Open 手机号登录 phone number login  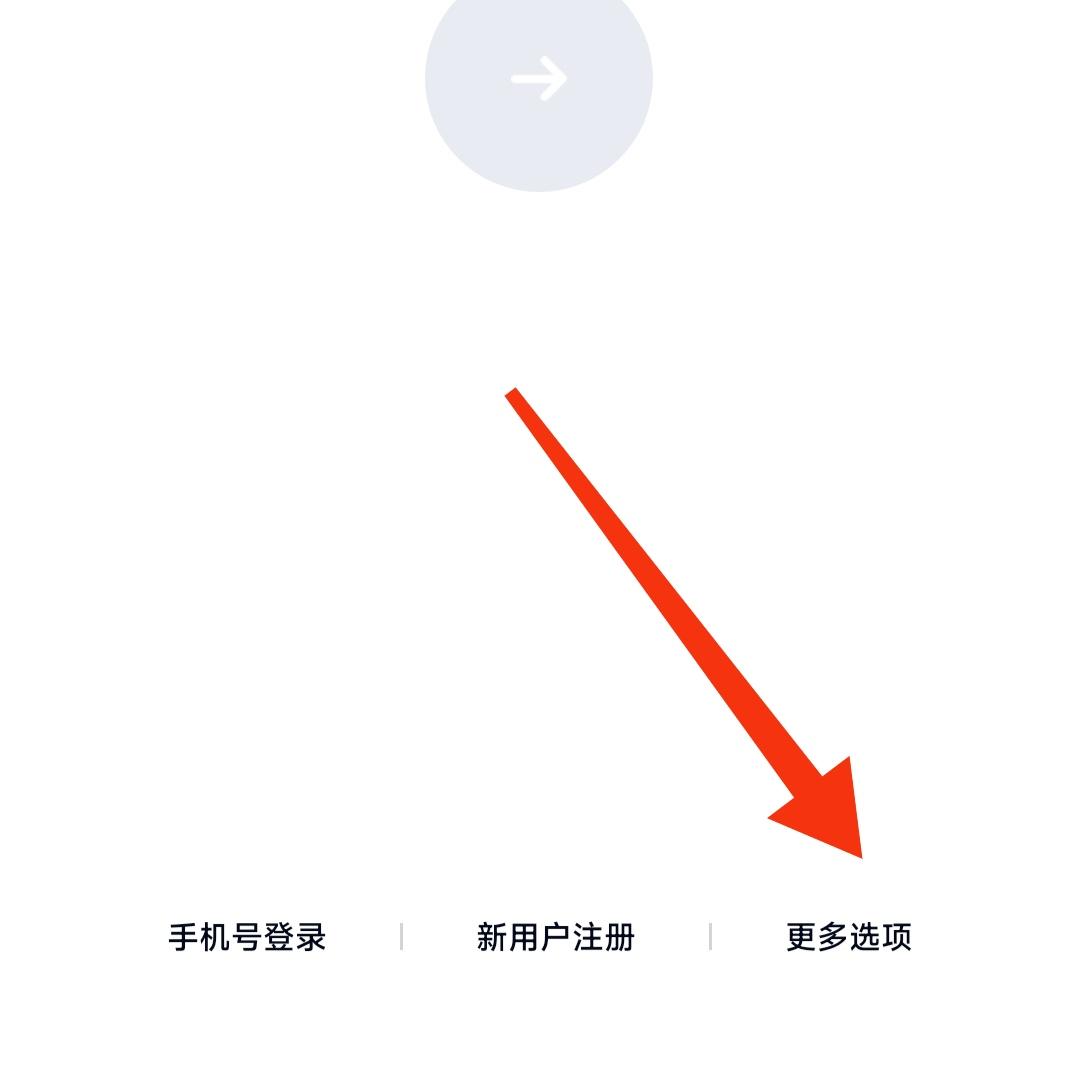[247, 937]
